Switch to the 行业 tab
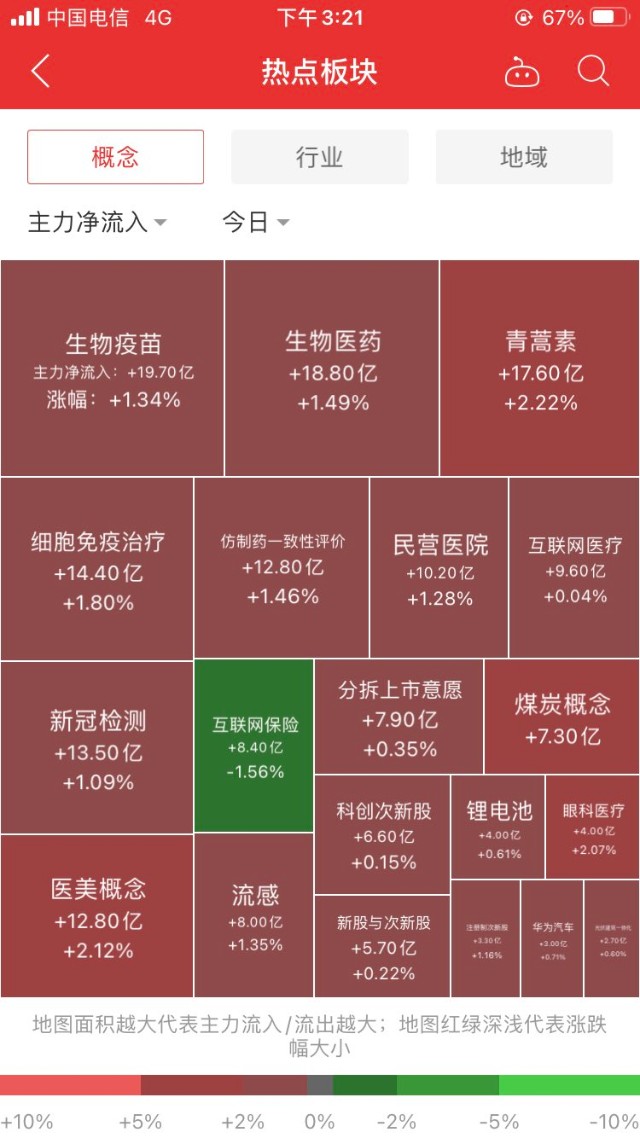The image size is (640, 1138). pyautogui.click(x=319, y=157)
